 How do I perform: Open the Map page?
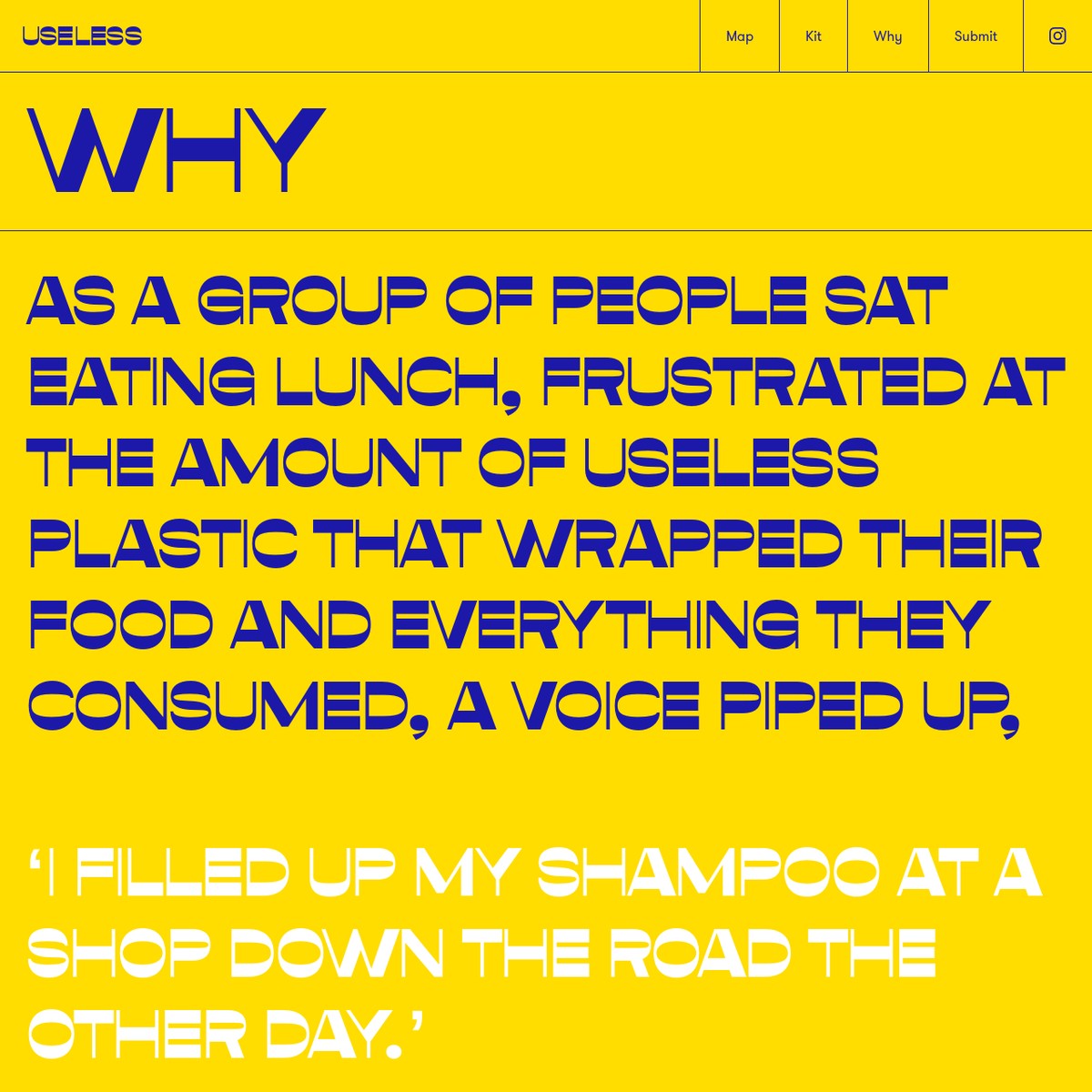(739, 36)
